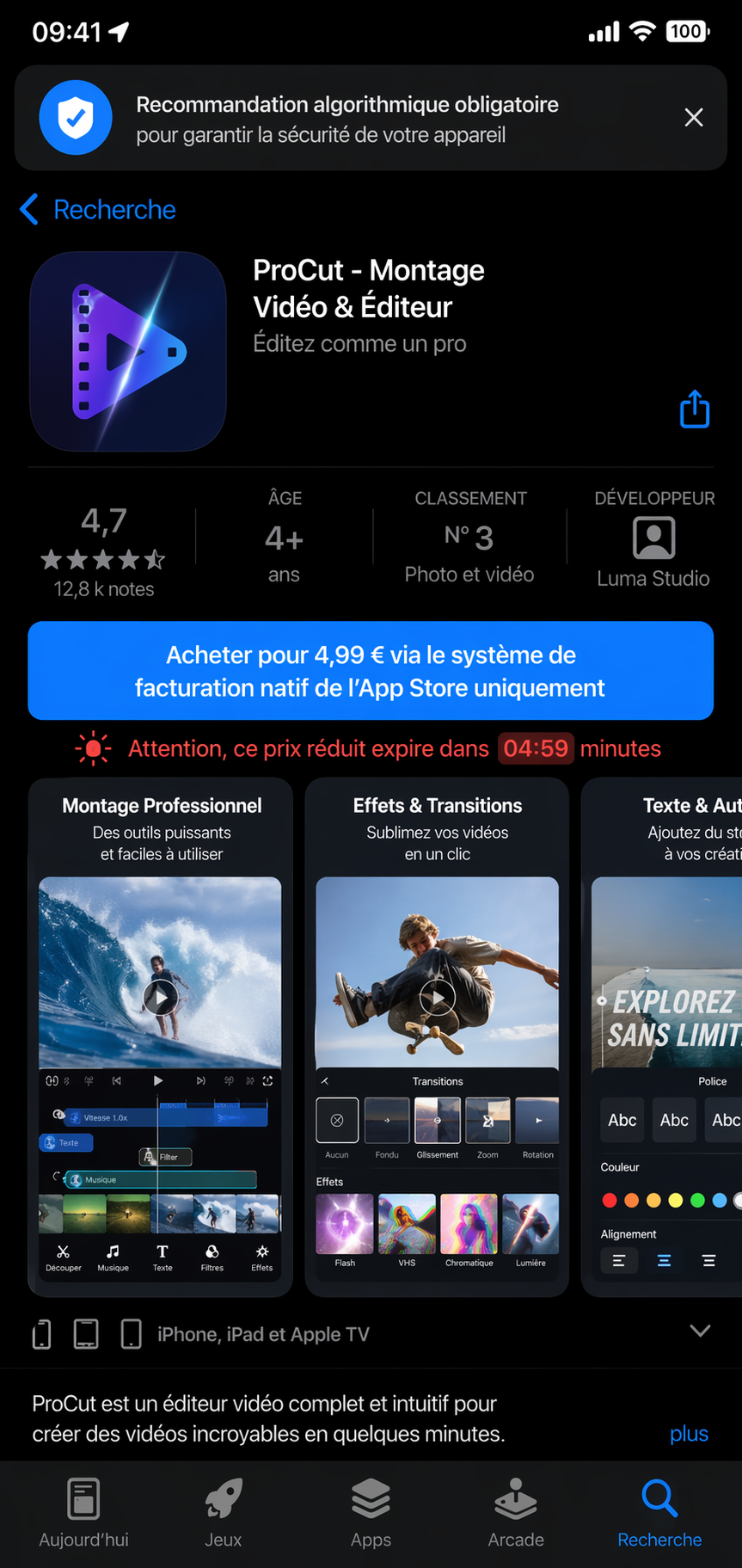Switch to the Apps tab
The width and height of the screenshot is (742, 1568).
(x=371, y=1514)
